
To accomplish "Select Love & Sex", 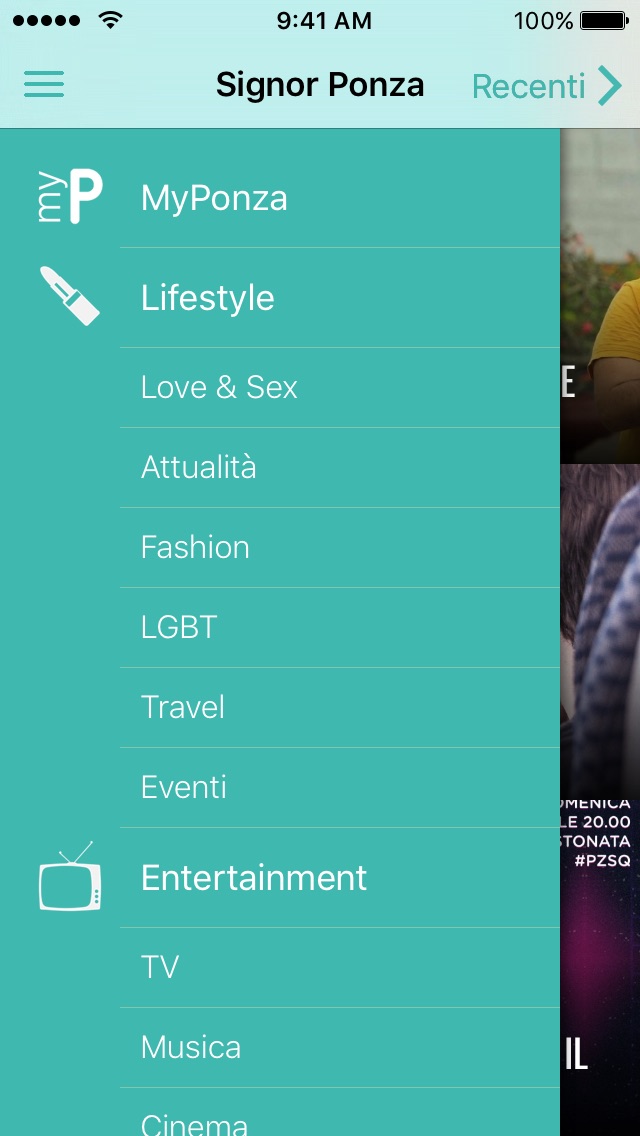I will pyautogui.click(x=219, y=388).
